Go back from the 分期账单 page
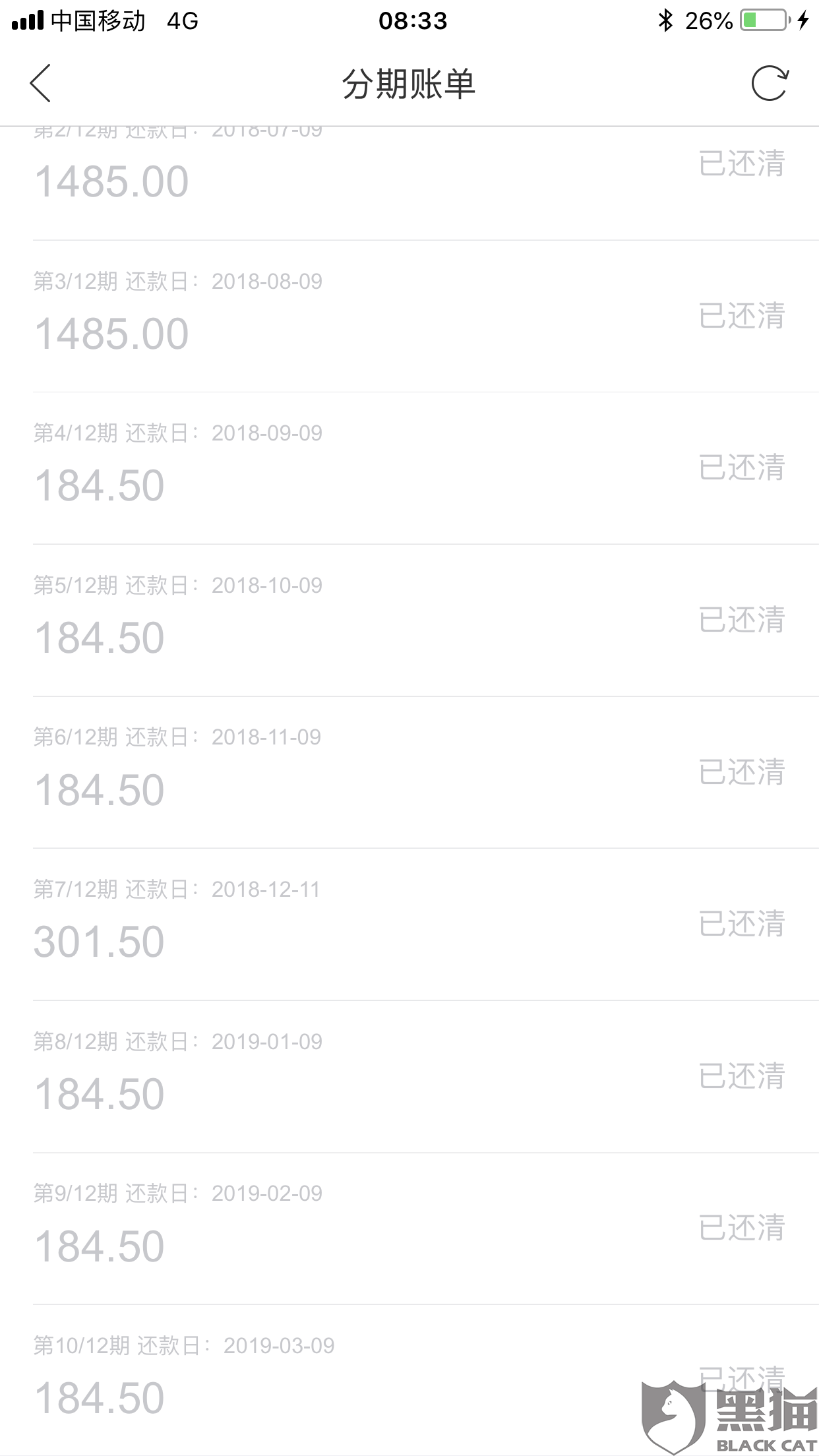Image resolution: width=819 pixels, height=1456 pixels. (40, 84)
